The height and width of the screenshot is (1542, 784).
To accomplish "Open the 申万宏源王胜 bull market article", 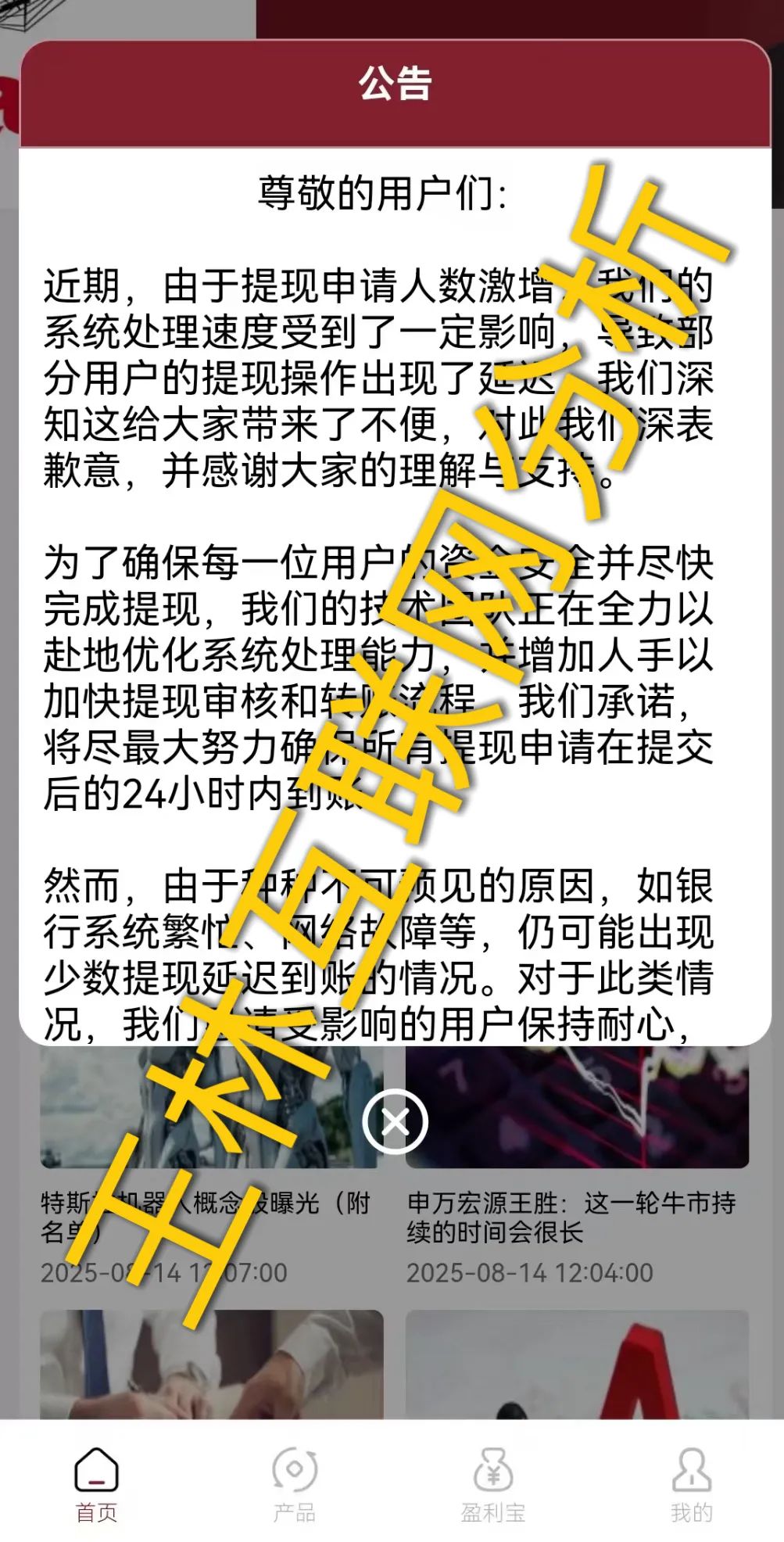I will click(x=571, y=1217).
